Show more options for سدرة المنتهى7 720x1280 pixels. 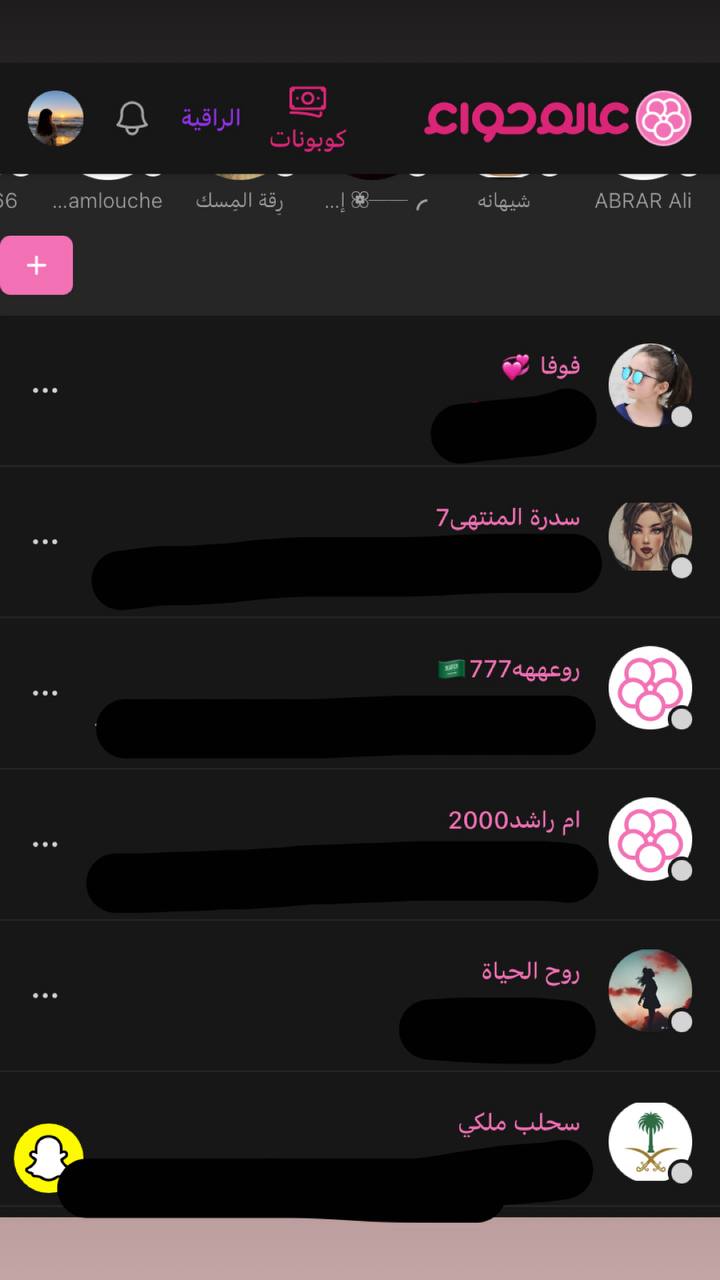[45, 541]
